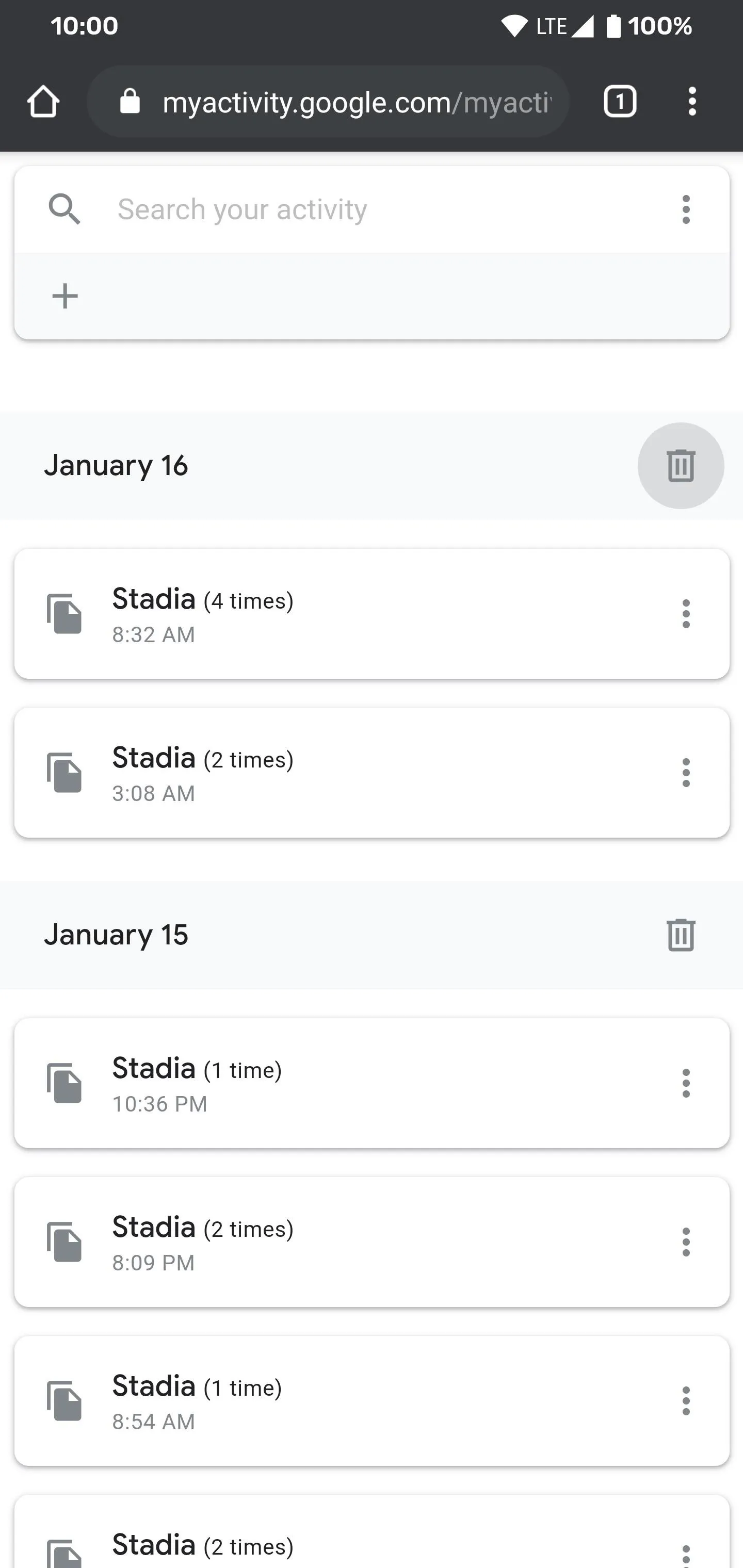Viewport: 743px width, 1568px height.
Task: Open the Chrome overflow menu
Action: click(692, 101)
